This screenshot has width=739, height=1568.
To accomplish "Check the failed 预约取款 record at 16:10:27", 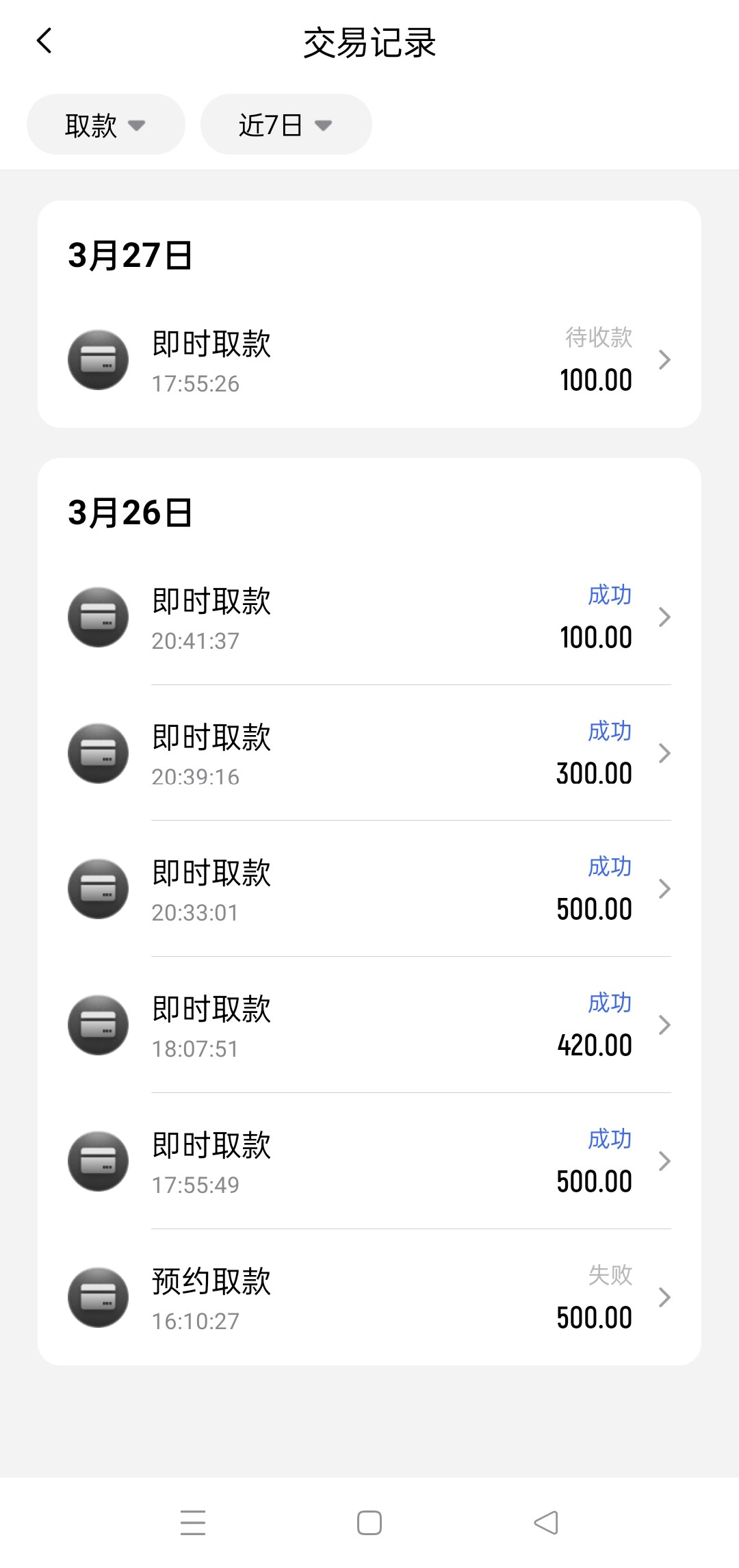I will pyautogui.click(x=369, y=1298).
